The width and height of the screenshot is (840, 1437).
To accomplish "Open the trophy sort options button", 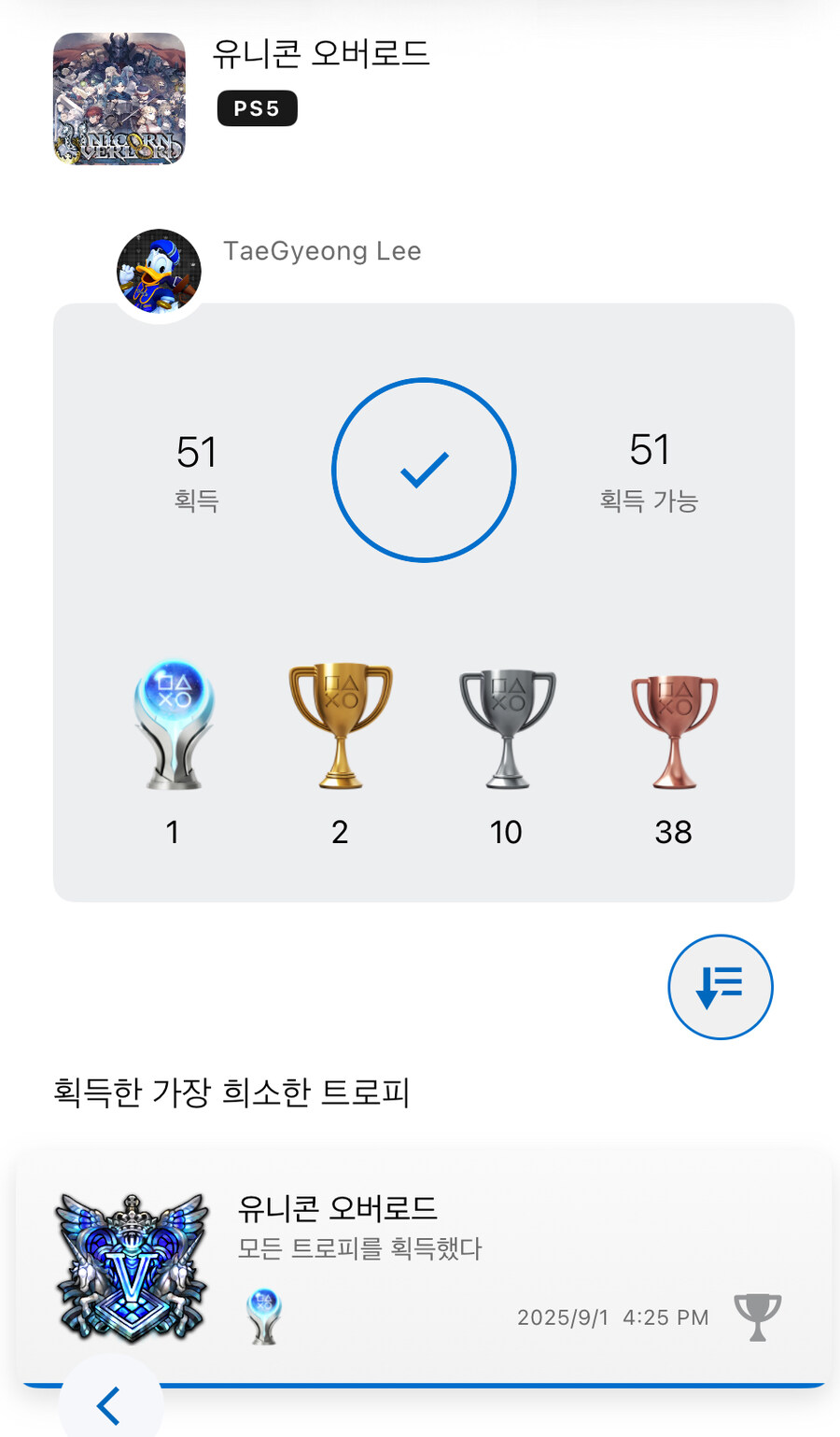I will (720, 987).
